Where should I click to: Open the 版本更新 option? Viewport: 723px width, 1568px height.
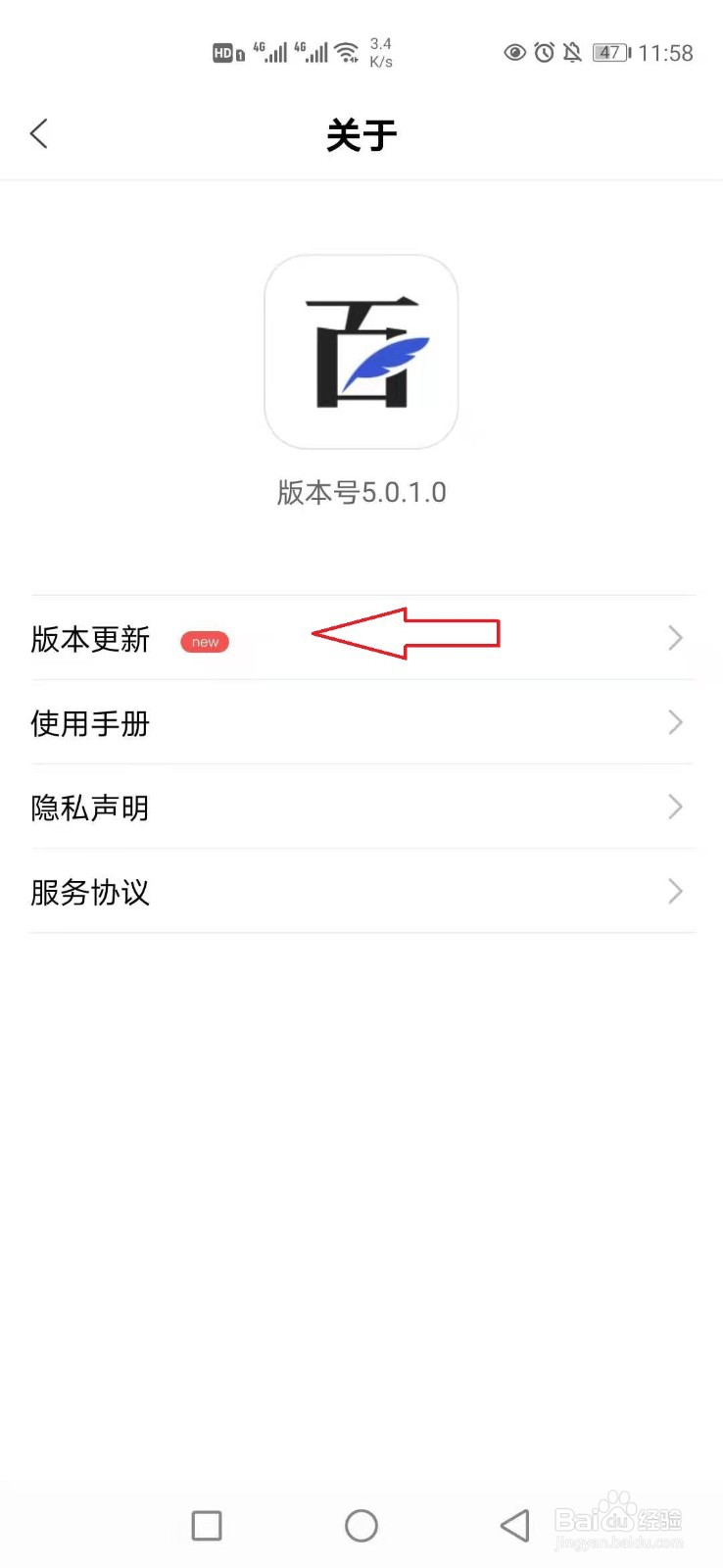[x=90, y=639]
